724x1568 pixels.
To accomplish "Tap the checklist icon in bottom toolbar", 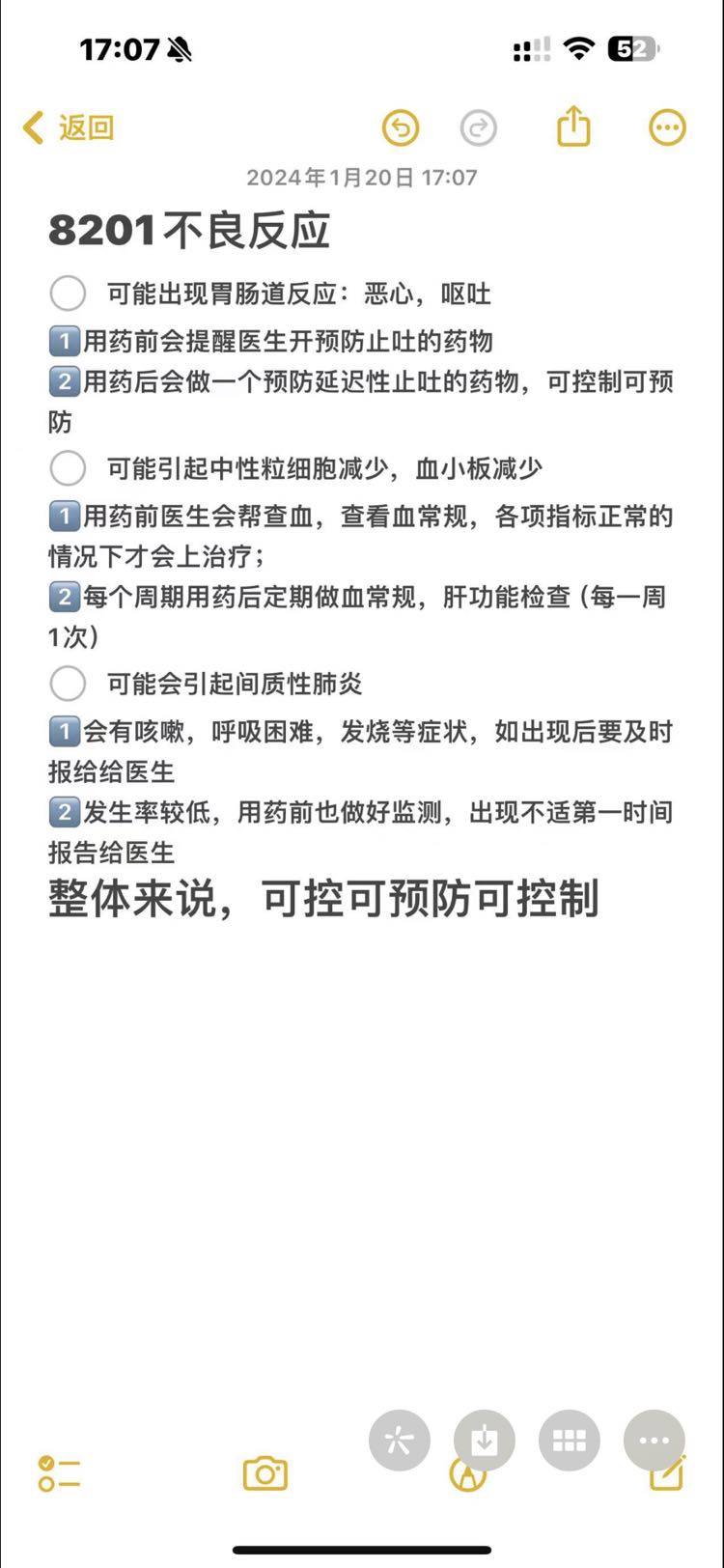I will [59, 1473].
